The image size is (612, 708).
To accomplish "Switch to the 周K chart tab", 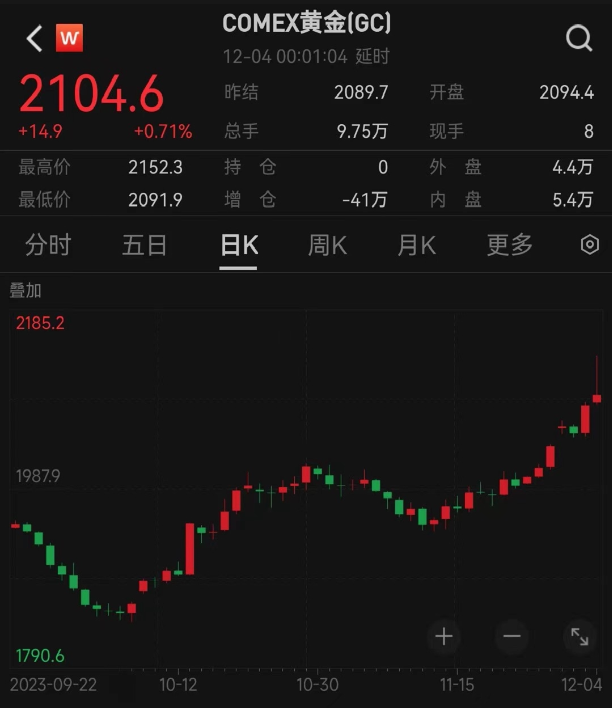I will [327, 245].
